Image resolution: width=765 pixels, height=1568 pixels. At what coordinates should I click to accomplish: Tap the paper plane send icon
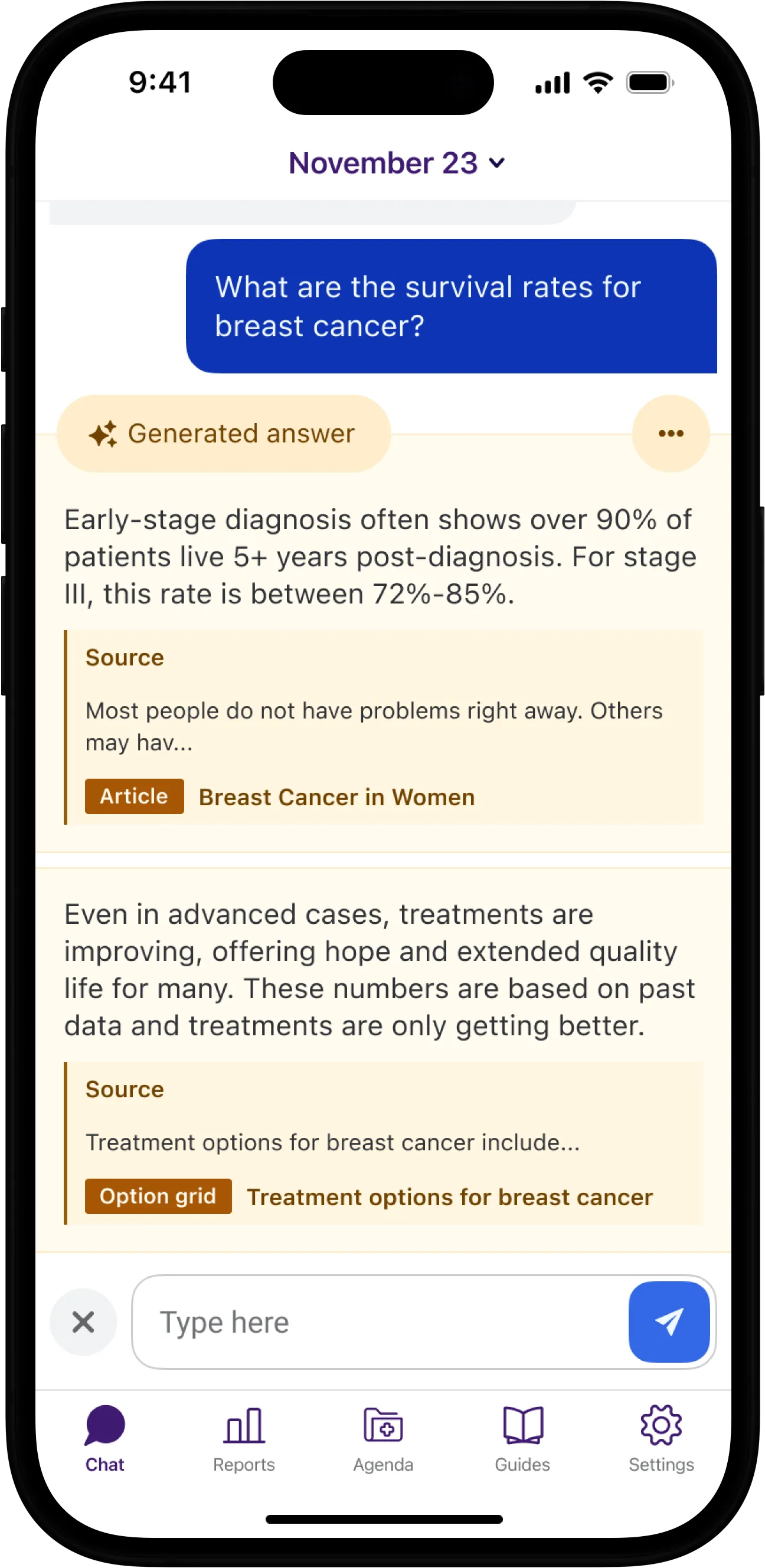point(669,1321)
